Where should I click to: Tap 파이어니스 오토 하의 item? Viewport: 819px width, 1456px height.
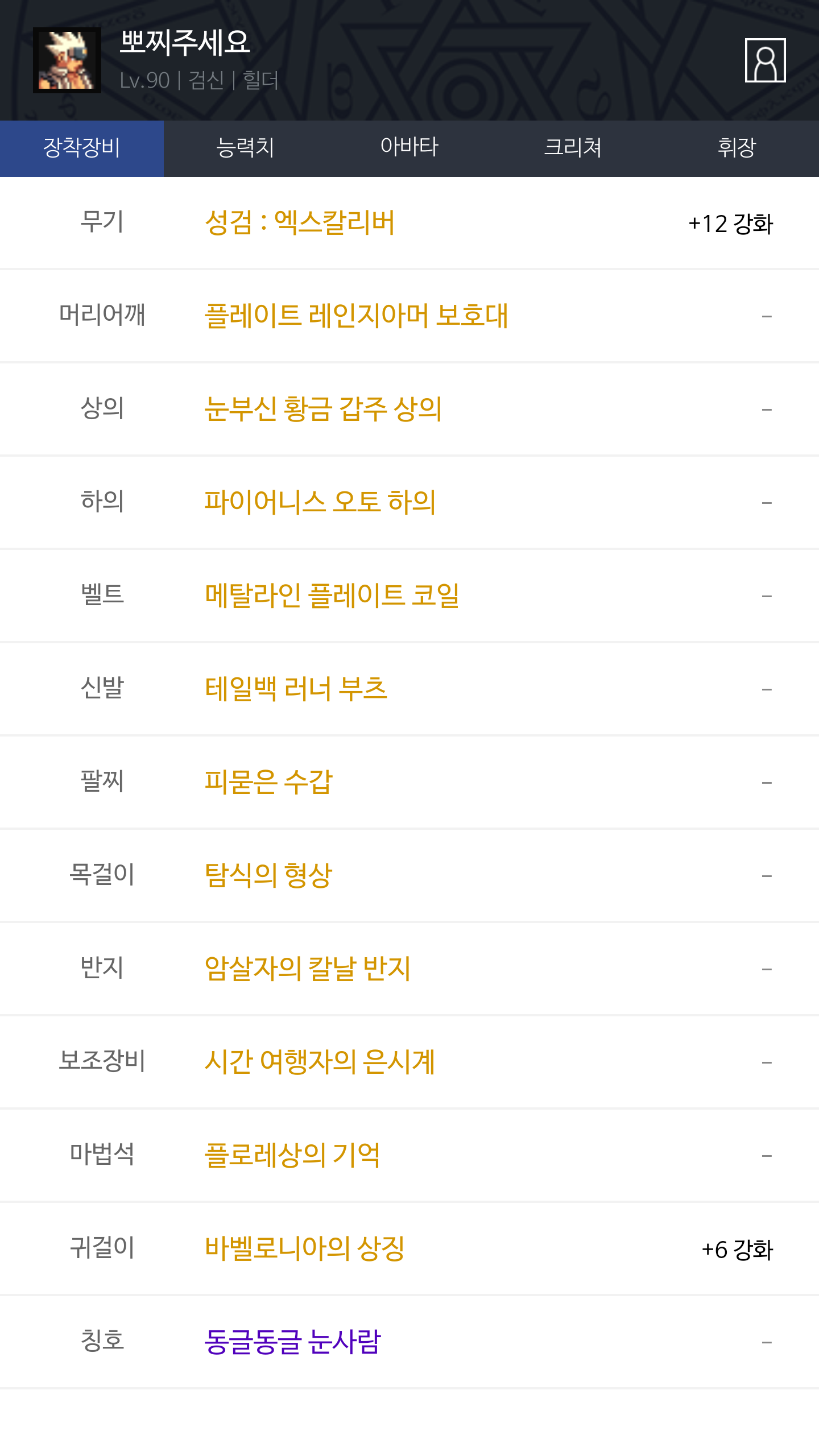pos(320,502)
